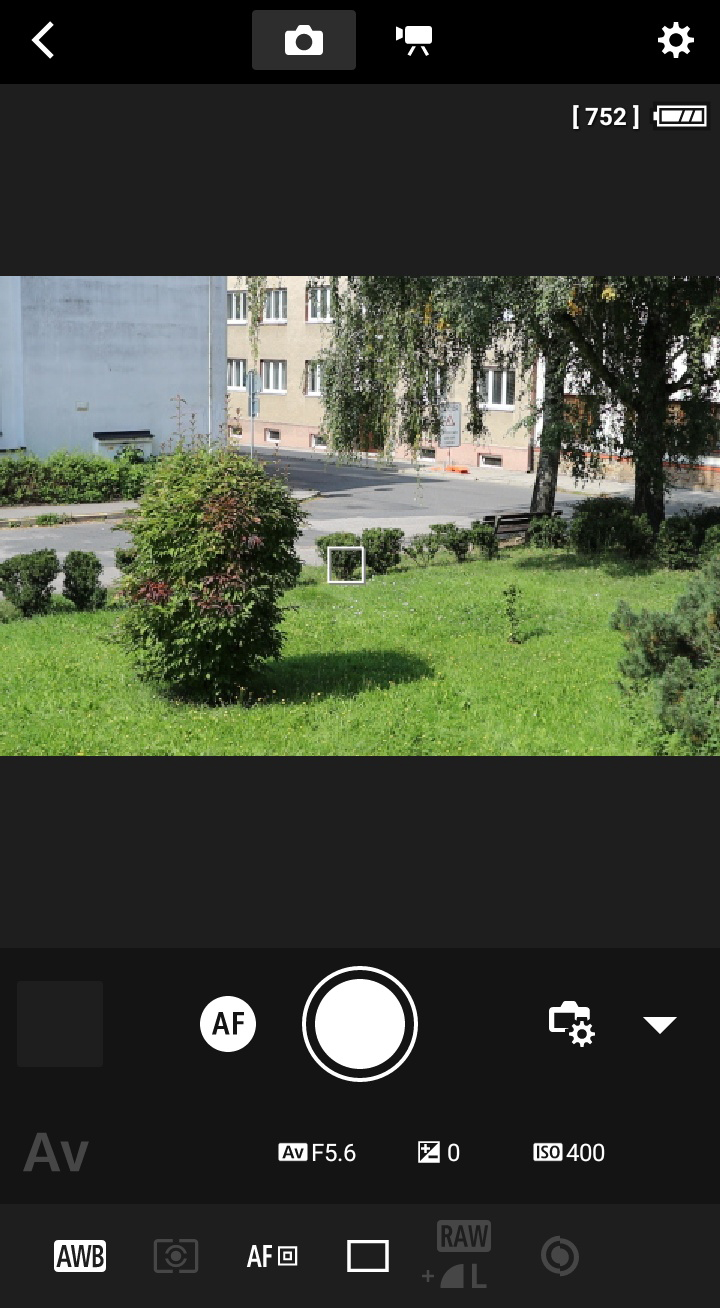Viewport: 720px width, 1308px height.
Task: Collapse the settings panel with the down arrow
Action: (x=660, y=1024)
